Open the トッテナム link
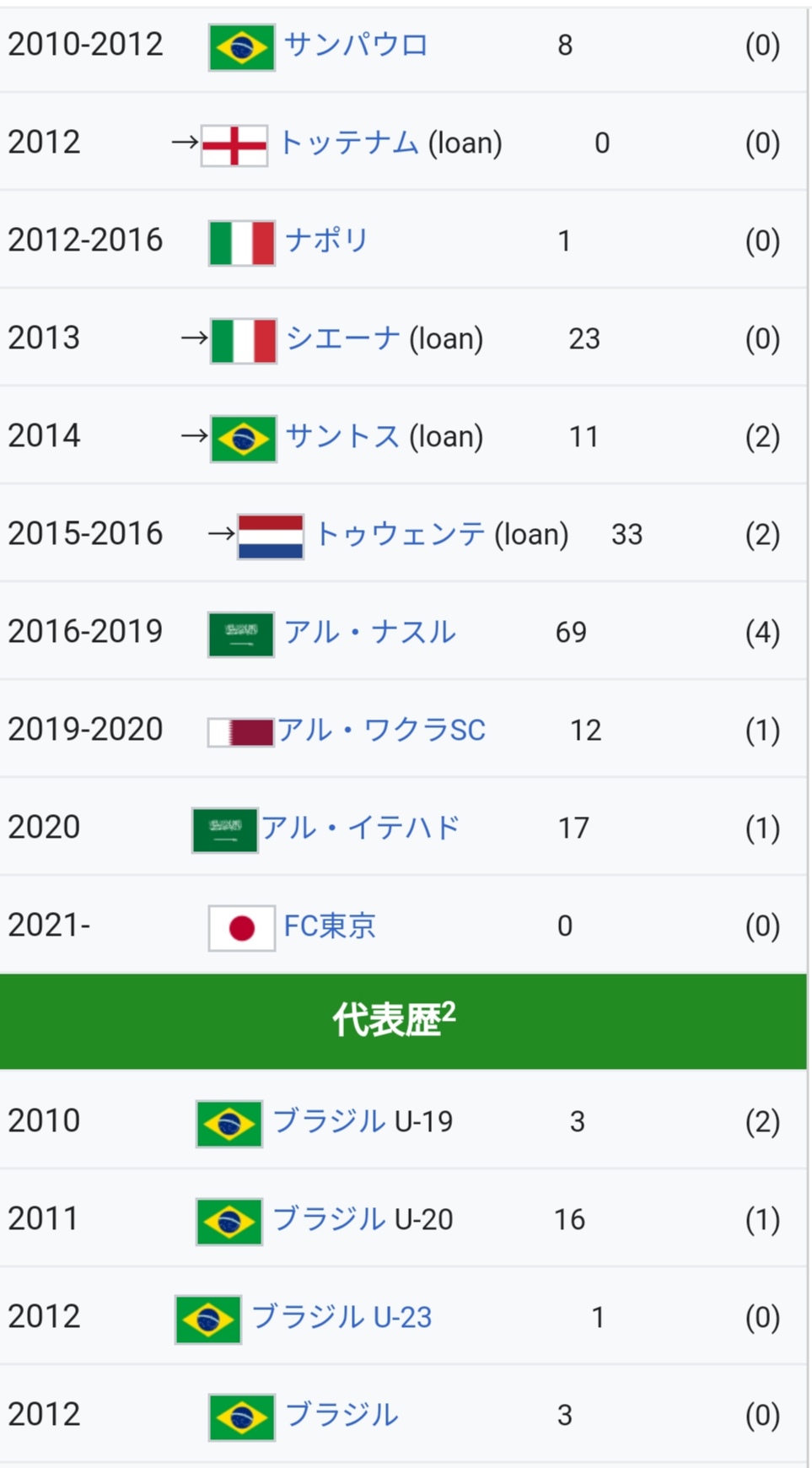The width and height of the screenshot is (812, 1468). pyautogui.click(x=348, y=143)
